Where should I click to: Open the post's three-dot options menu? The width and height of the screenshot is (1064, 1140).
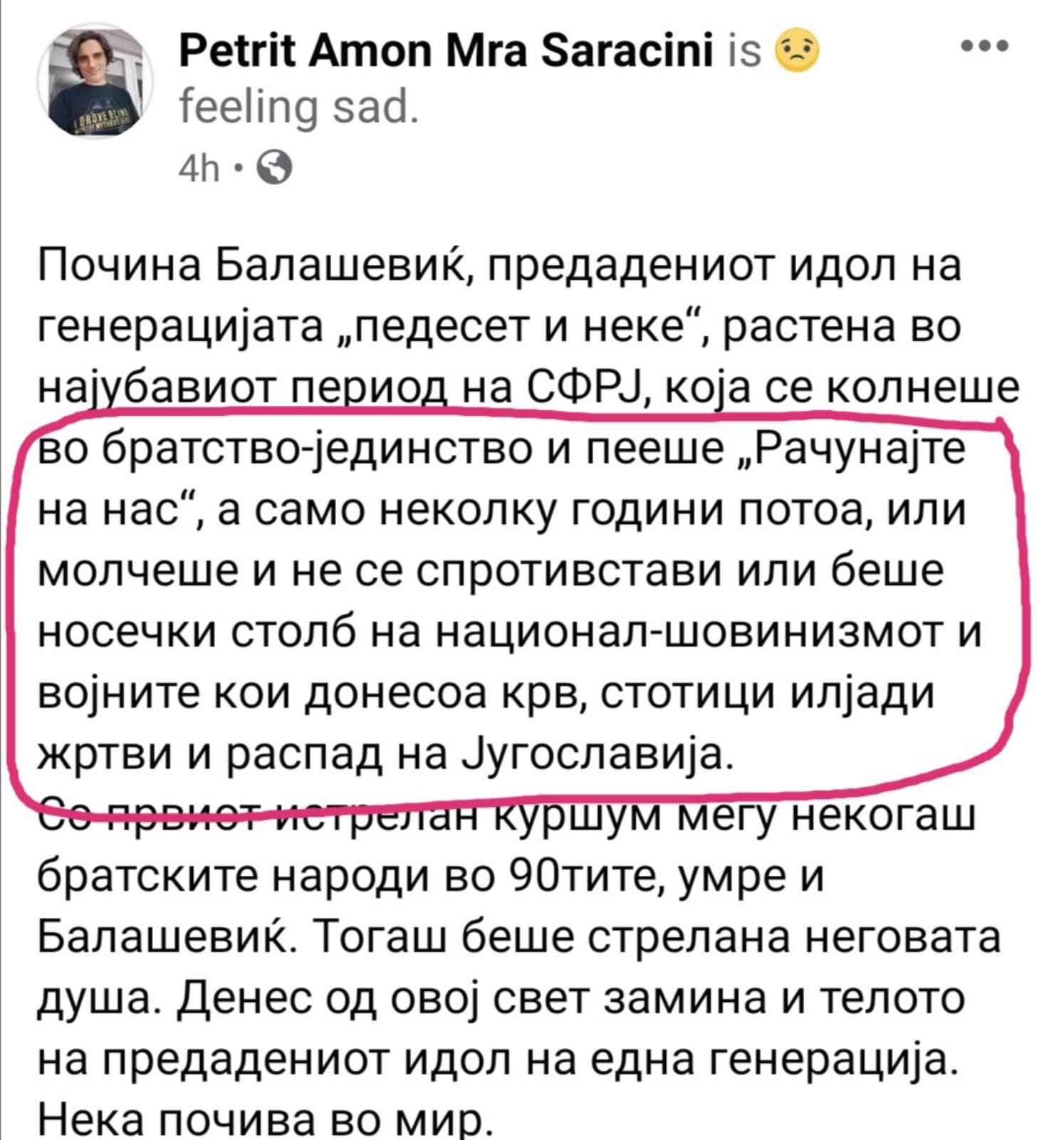pyautogui.click(x=985, y=47)
